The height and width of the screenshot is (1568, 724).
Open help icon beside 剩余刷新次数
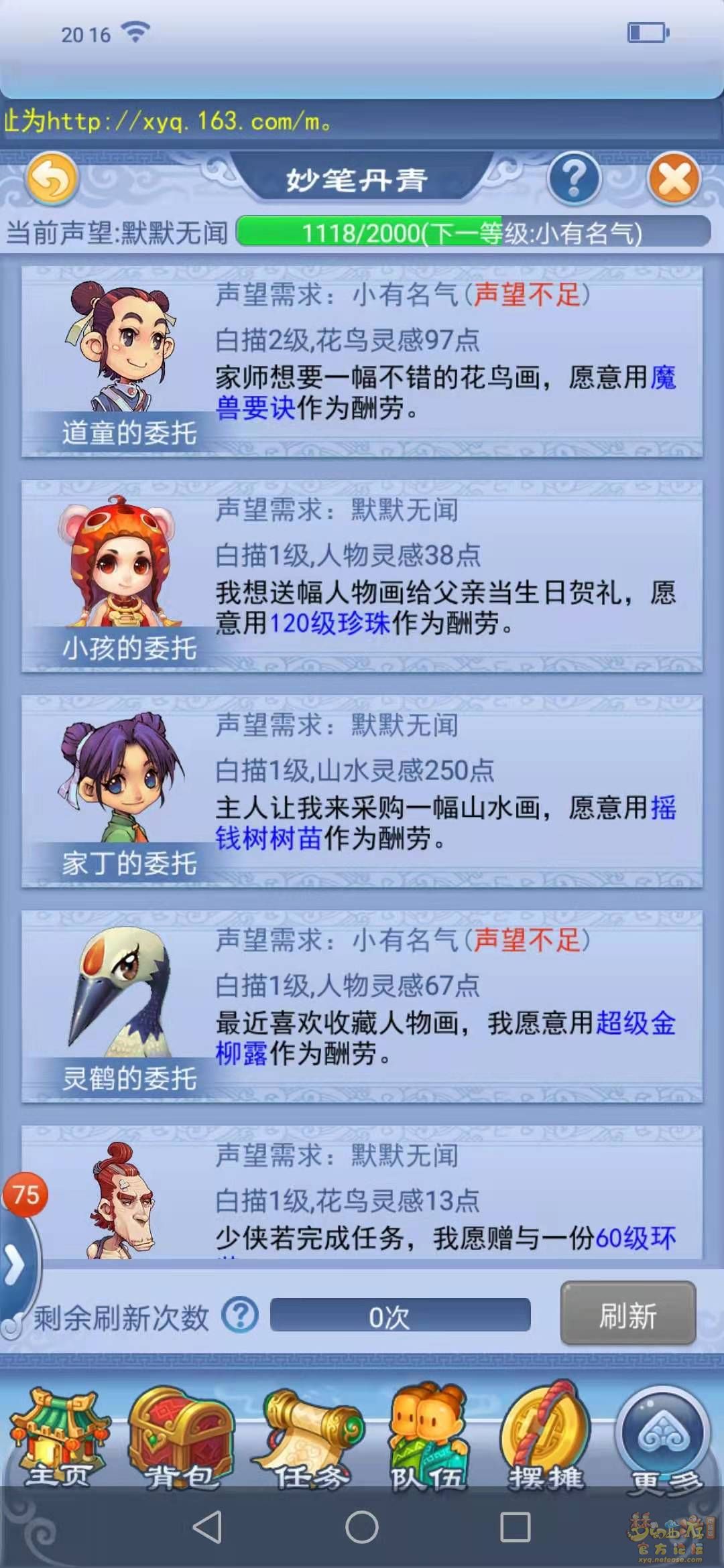pyautogui.click(x=240, y=1315)
